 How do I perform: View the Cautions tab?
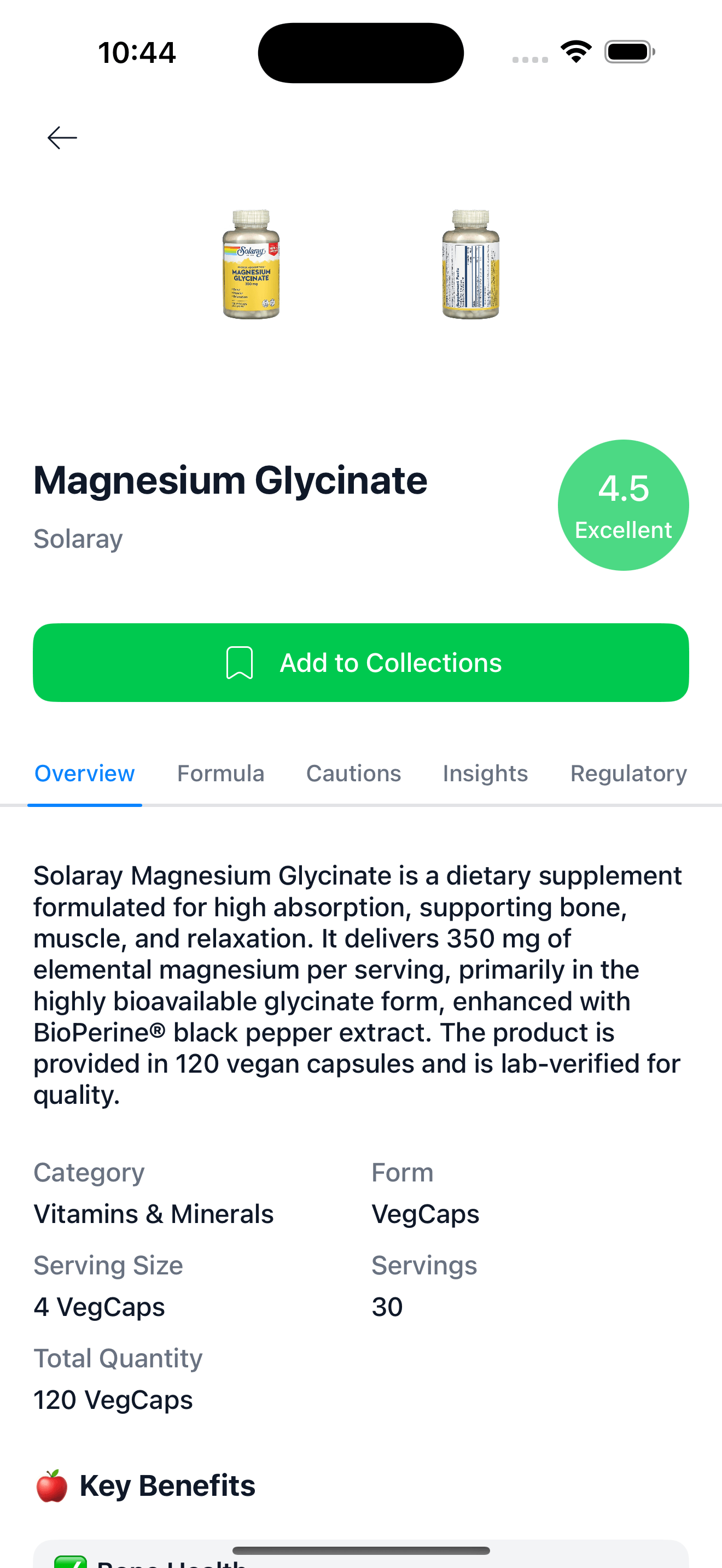353,773
